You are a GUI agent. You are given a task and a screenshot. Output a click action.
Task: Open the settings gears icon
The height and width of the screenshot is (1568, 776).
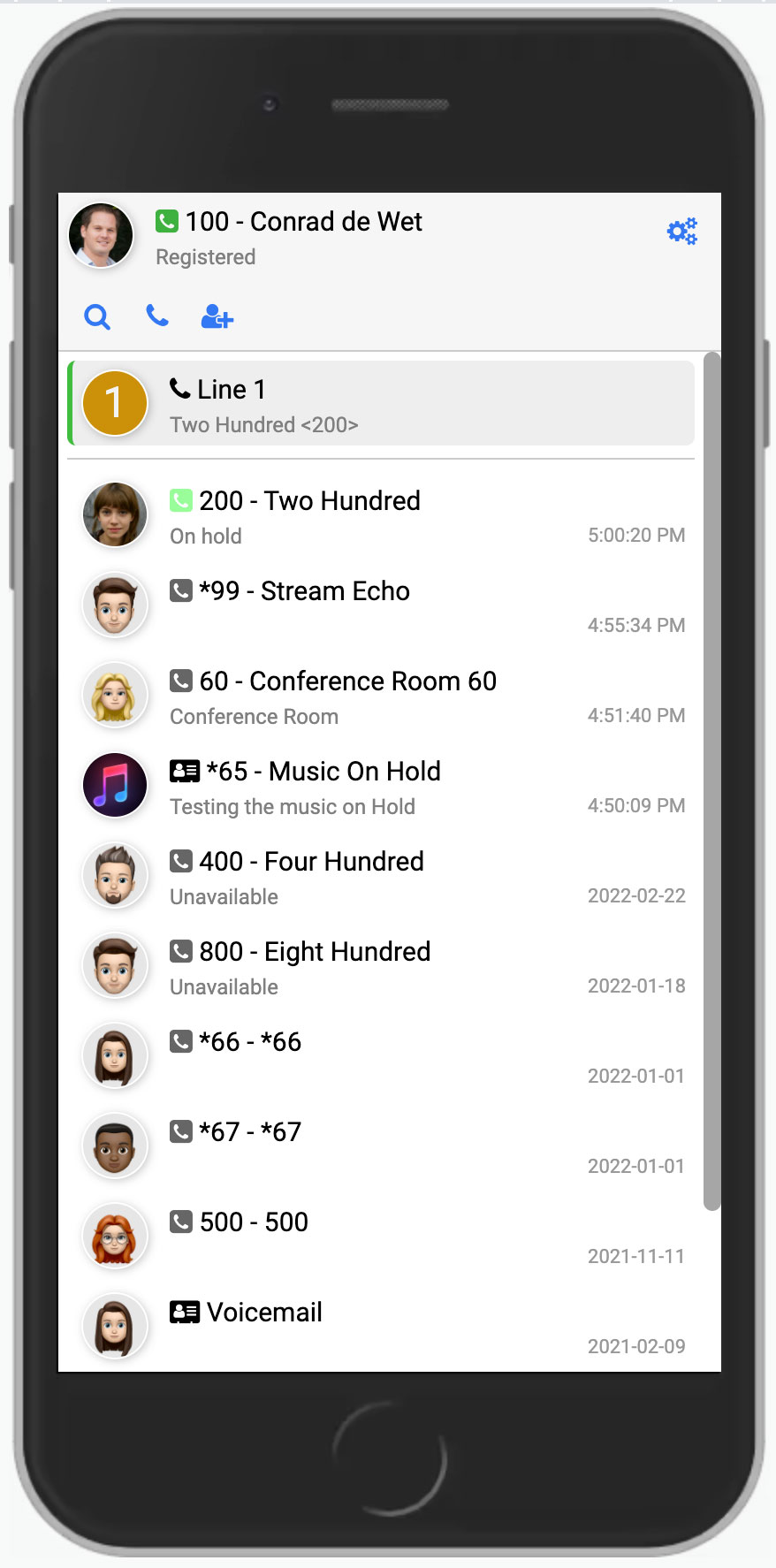[681, 232]
